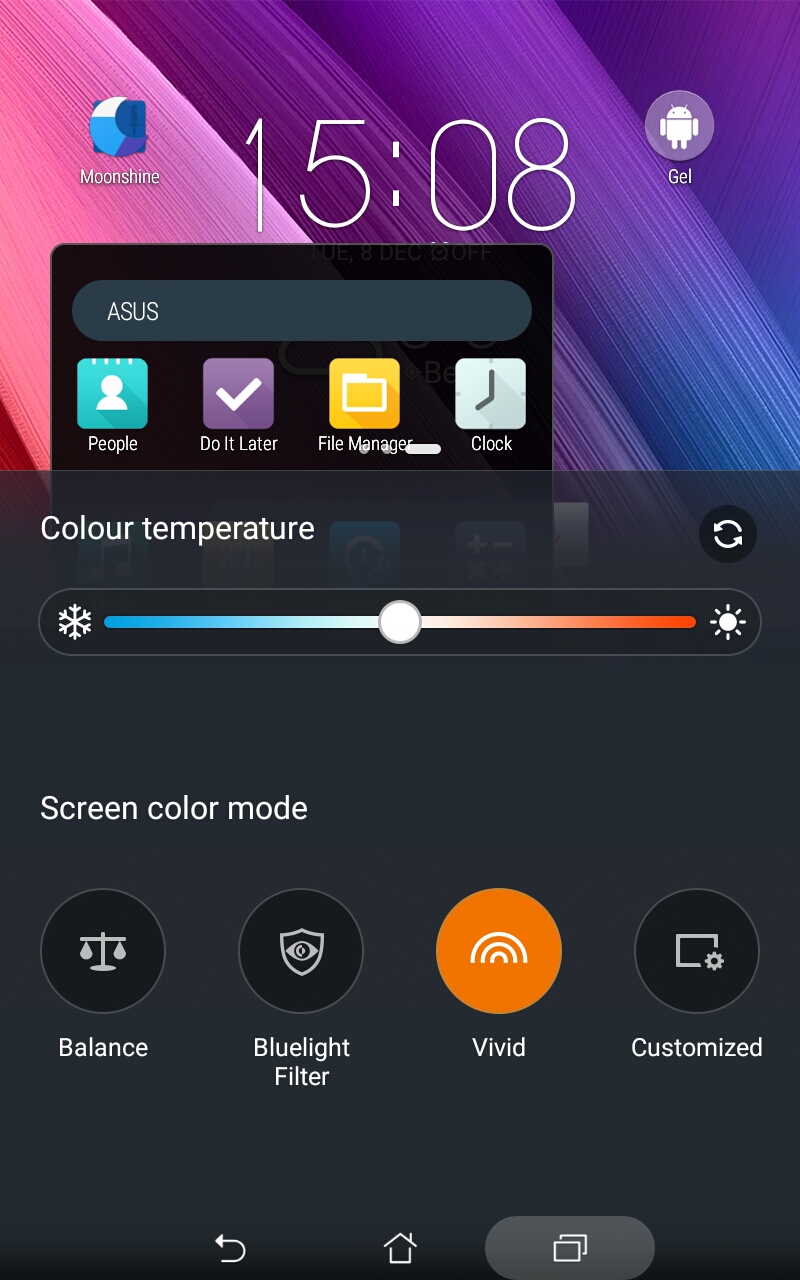Open the People app

[x=112, y=394]
